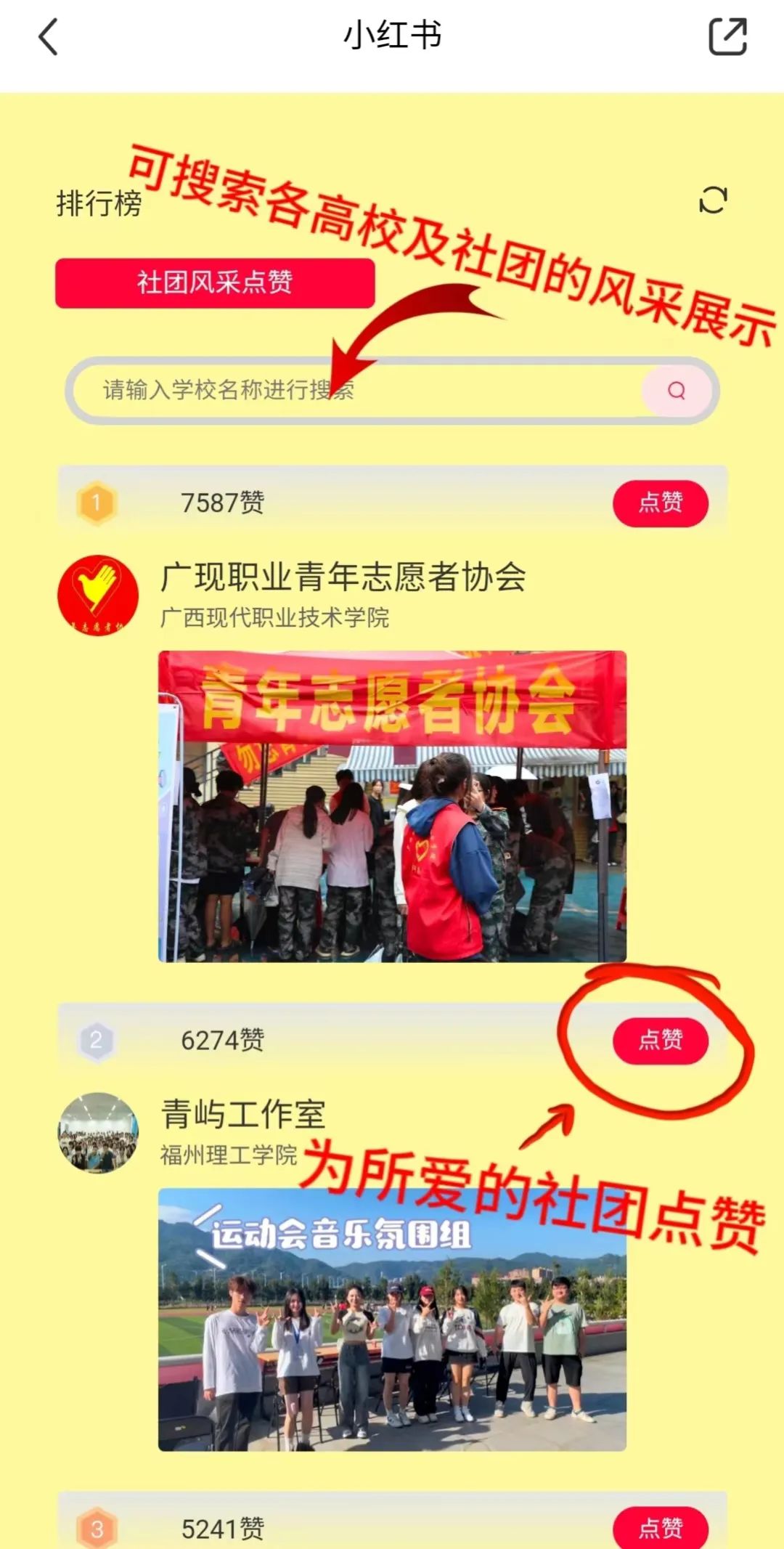
Task: Like the third-place club with 5241赞
Action: pos(660,1528)
